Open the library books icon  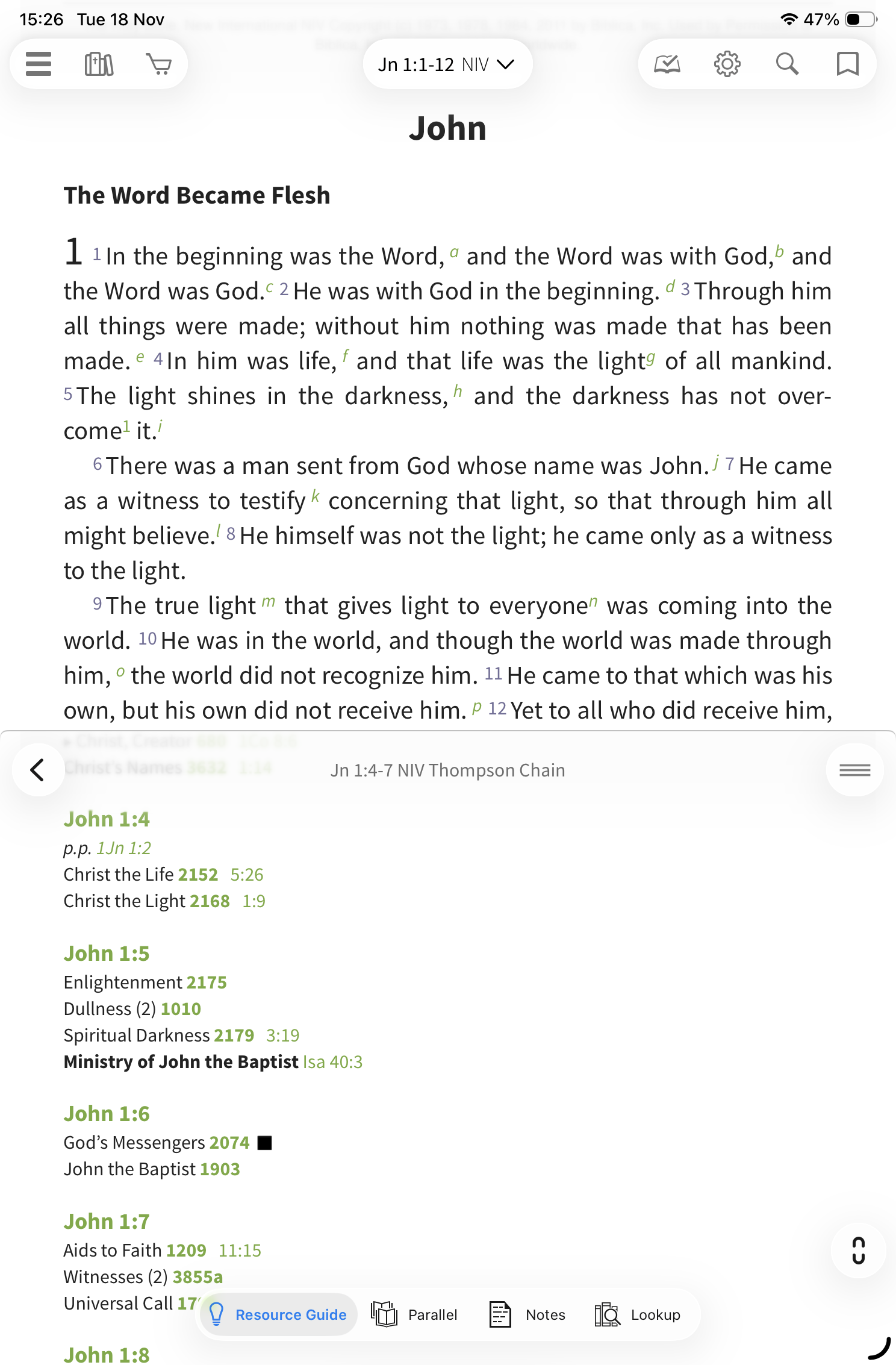tap(99, 64)
